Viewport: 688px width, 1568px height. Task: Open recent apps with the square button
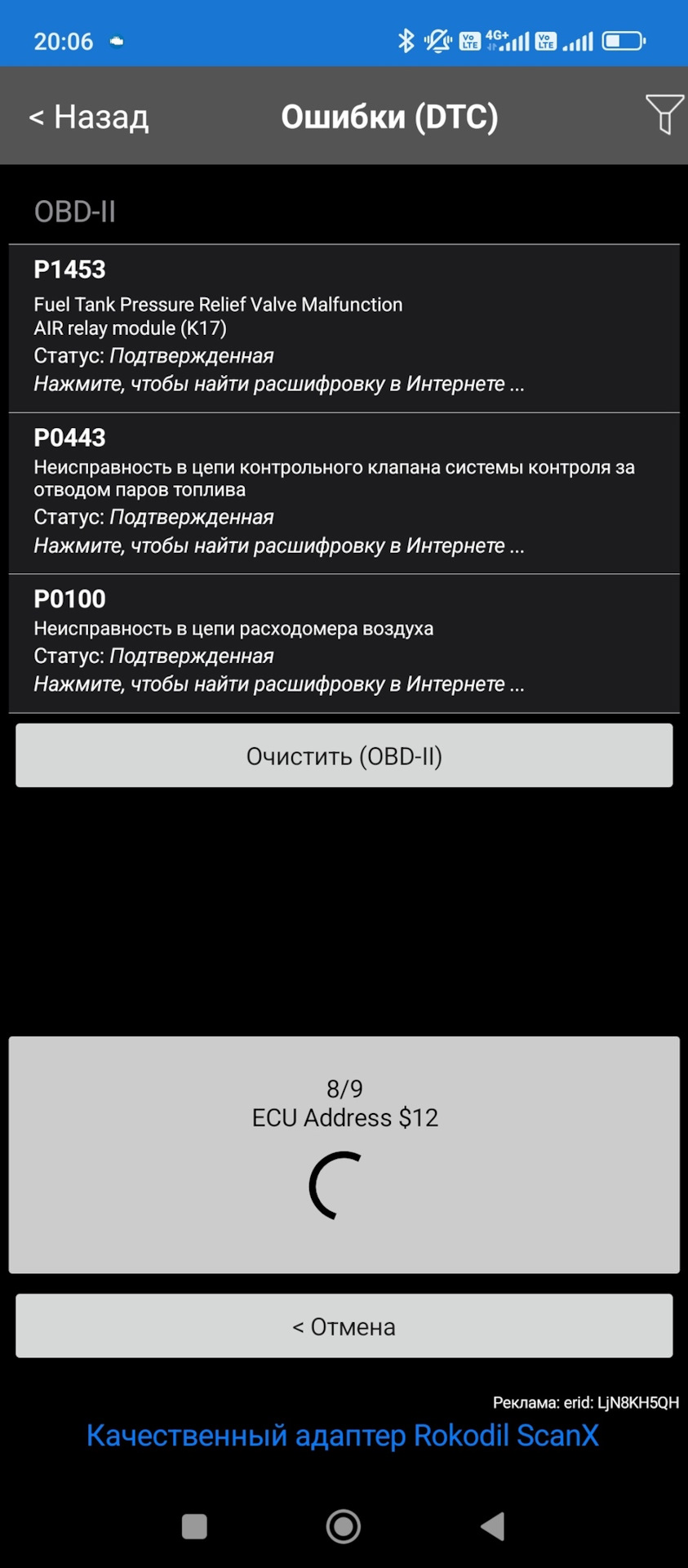click(194, 1526)
